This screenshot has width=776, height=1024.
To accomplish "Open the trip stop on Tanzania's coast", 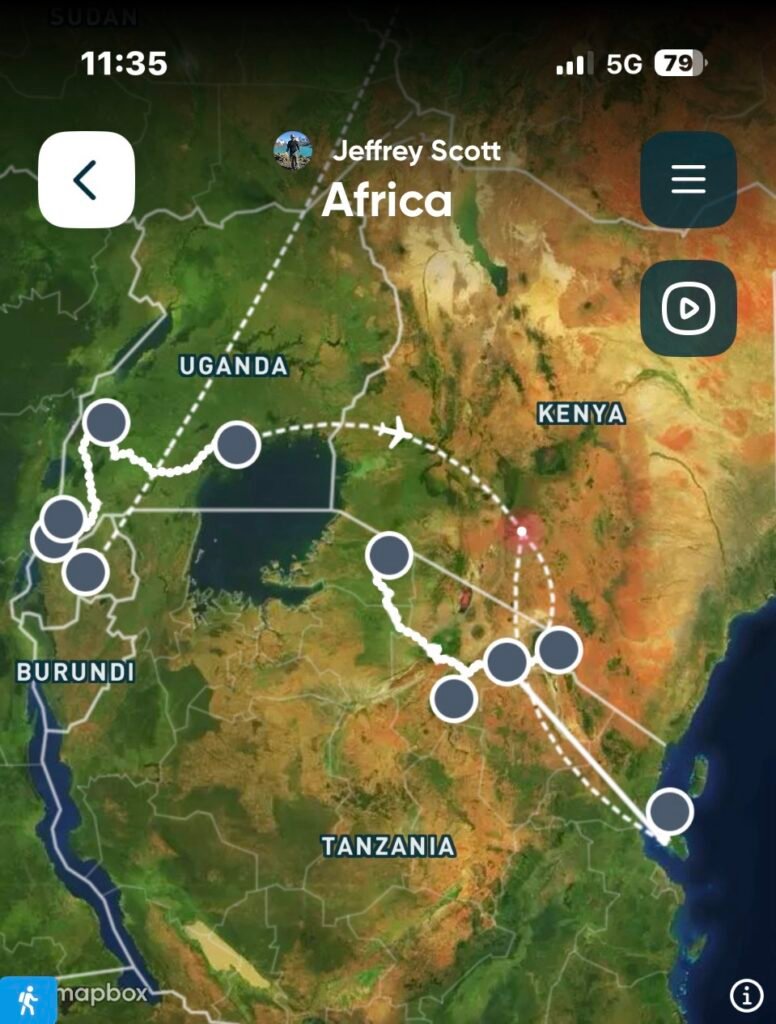I will tap(669, 811).
